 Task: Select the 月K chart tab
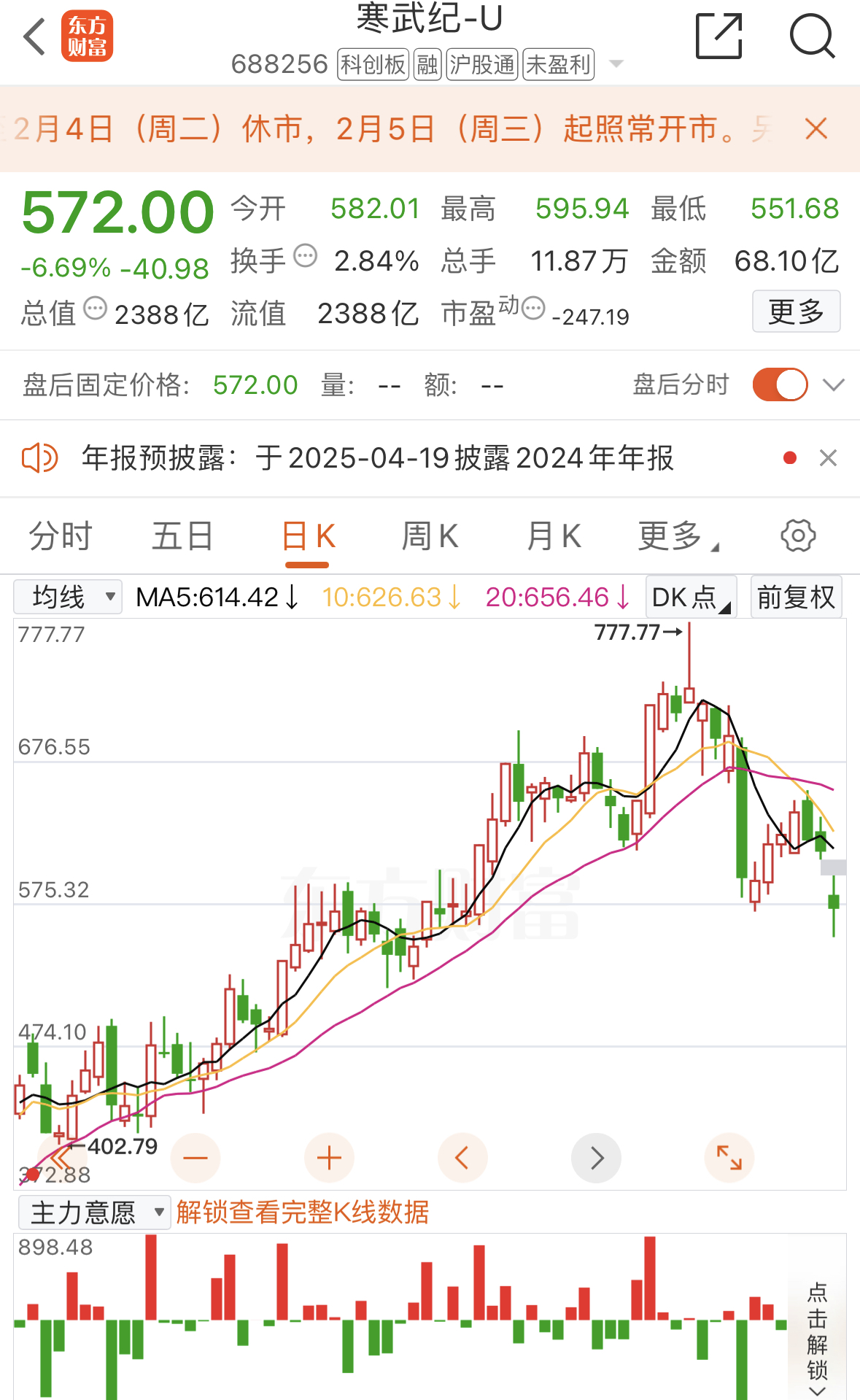point(554,536)
